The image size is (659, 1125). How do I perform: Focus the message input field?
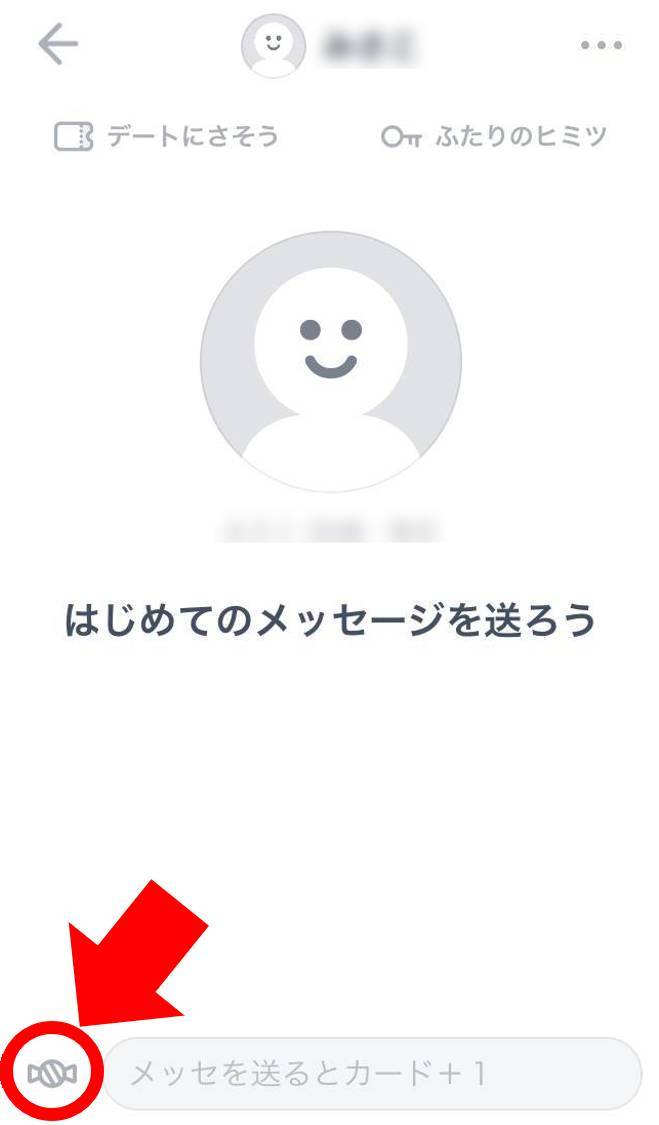click(x=373, y=1073)
